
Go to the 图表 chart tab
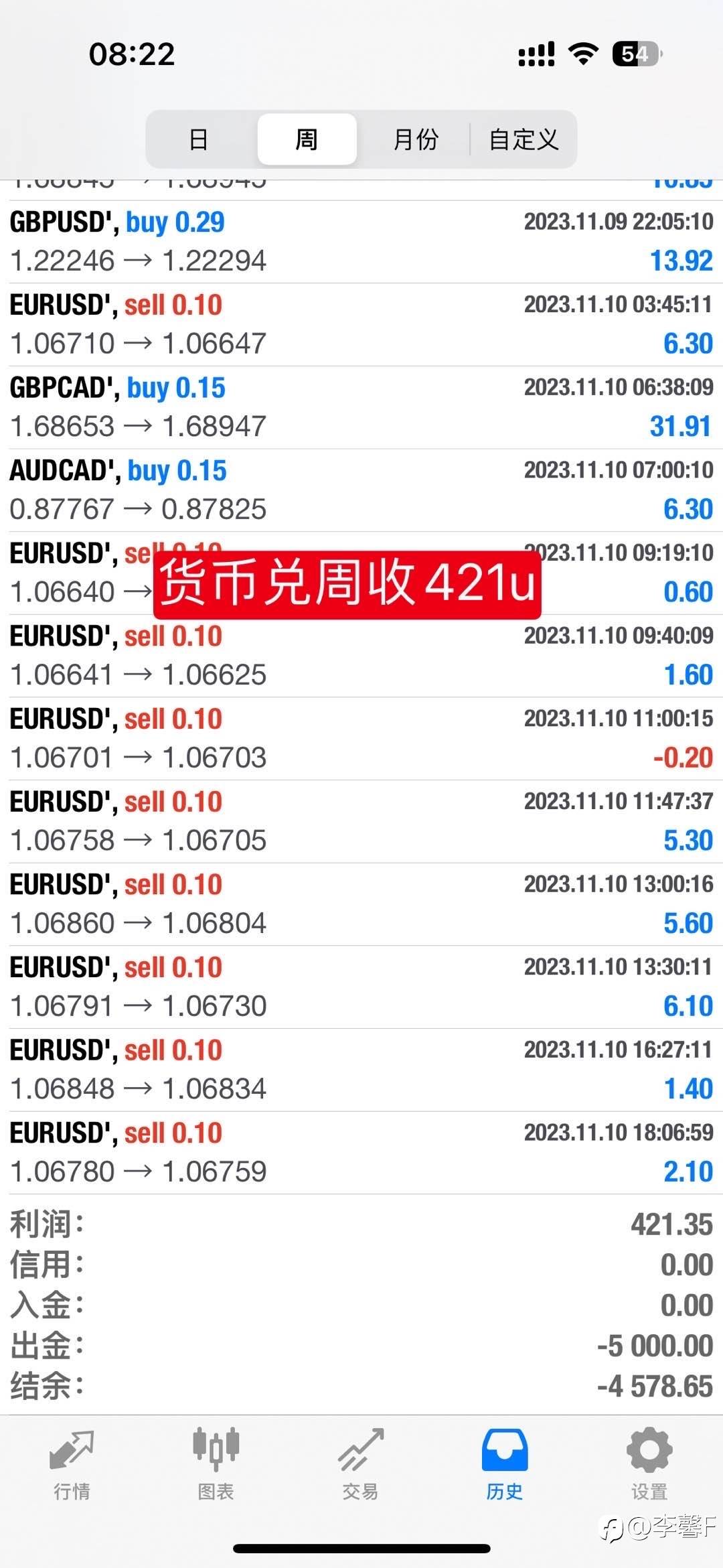[x=216, y=1464]
